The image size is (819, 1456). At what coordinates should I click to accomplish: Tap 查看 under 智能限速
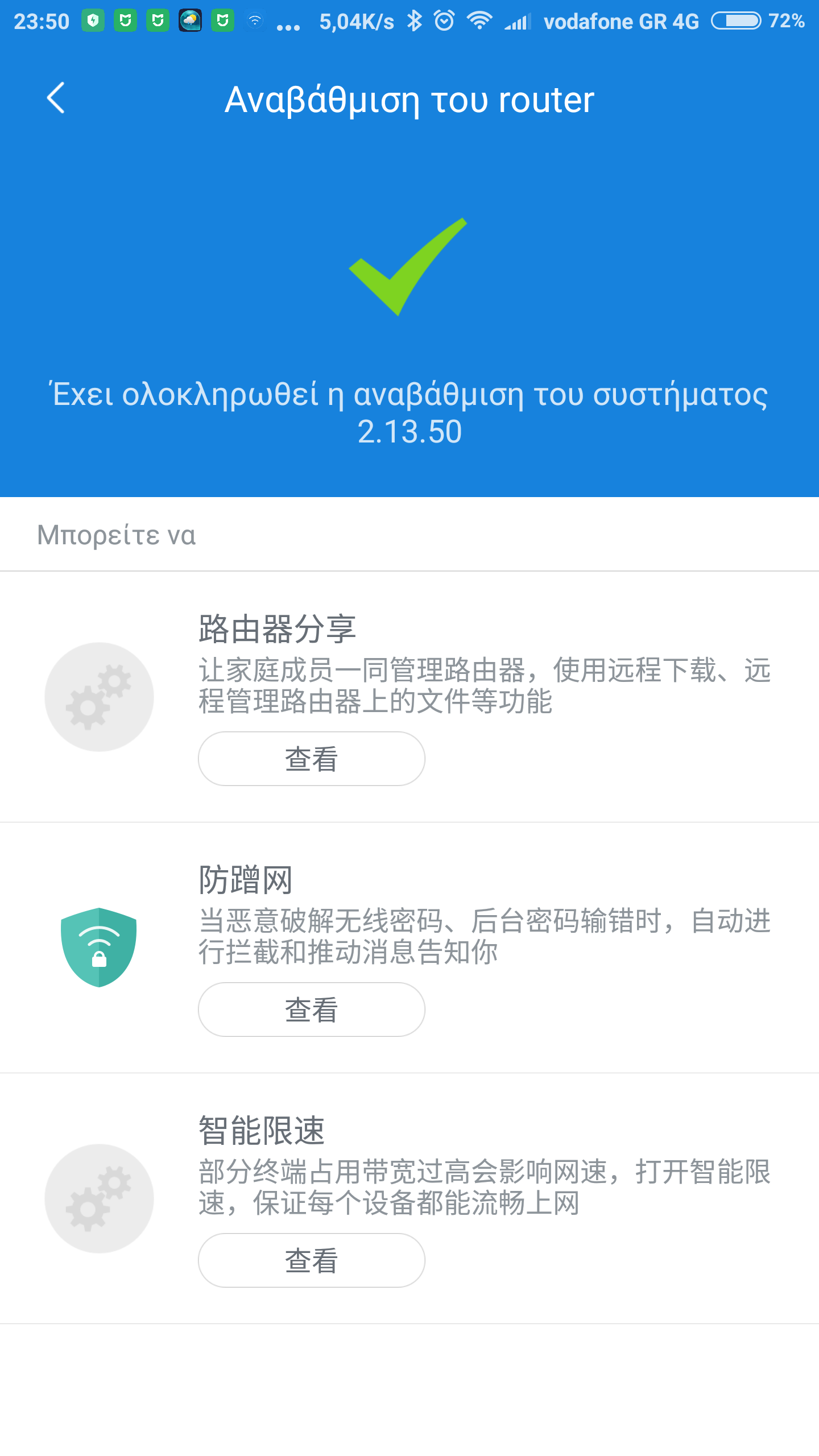tap(311, 1260)
